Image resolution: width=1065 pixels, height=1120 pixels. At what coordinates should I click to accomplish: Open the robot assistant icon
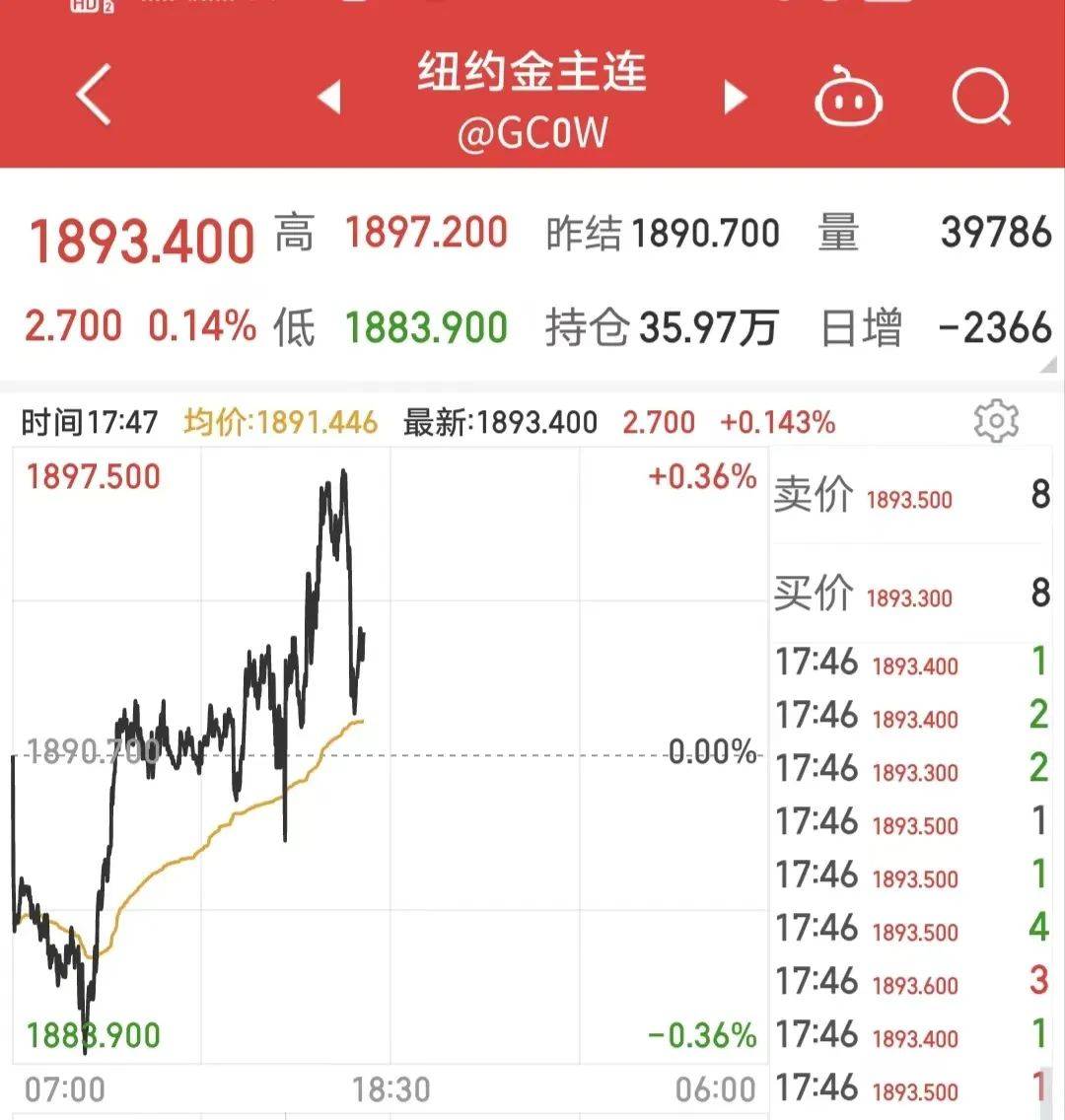tap(848, 99)
